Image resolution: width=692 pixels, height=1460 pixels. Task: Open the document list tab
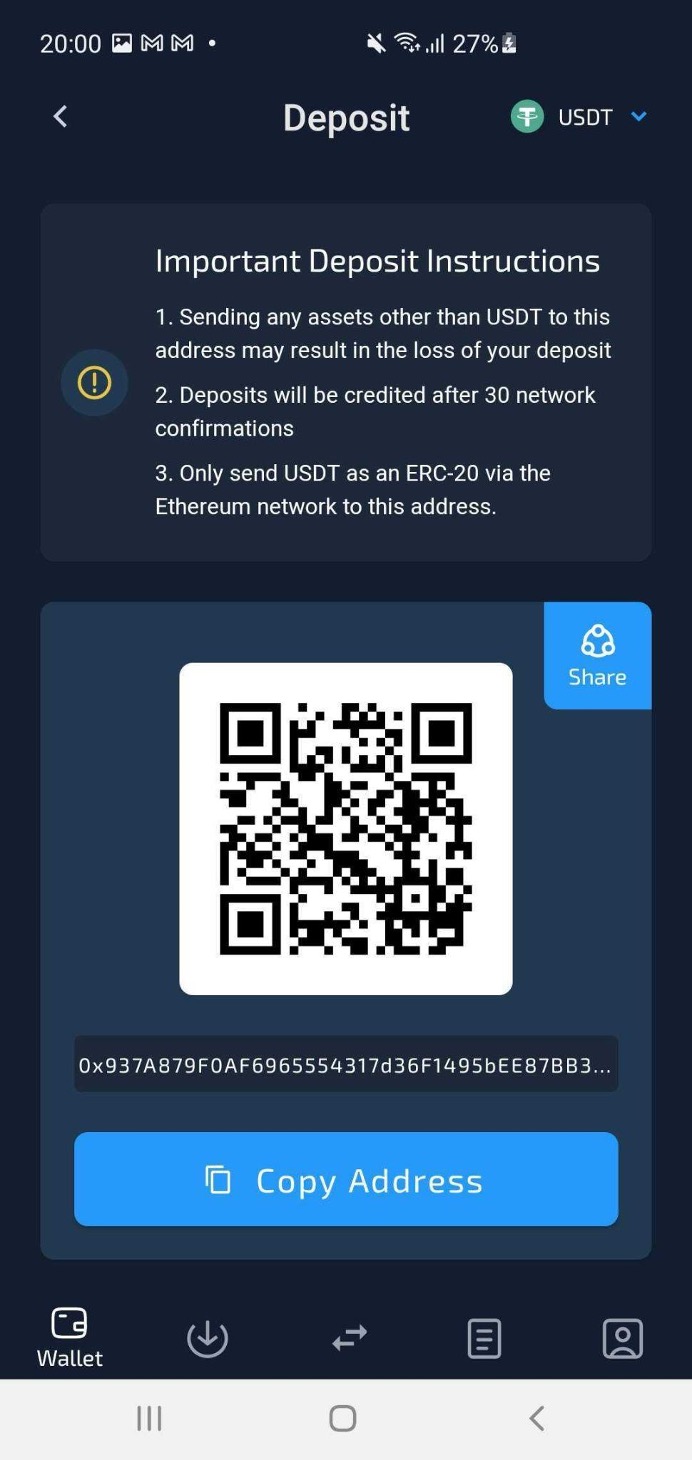(x=484, y=1338)
